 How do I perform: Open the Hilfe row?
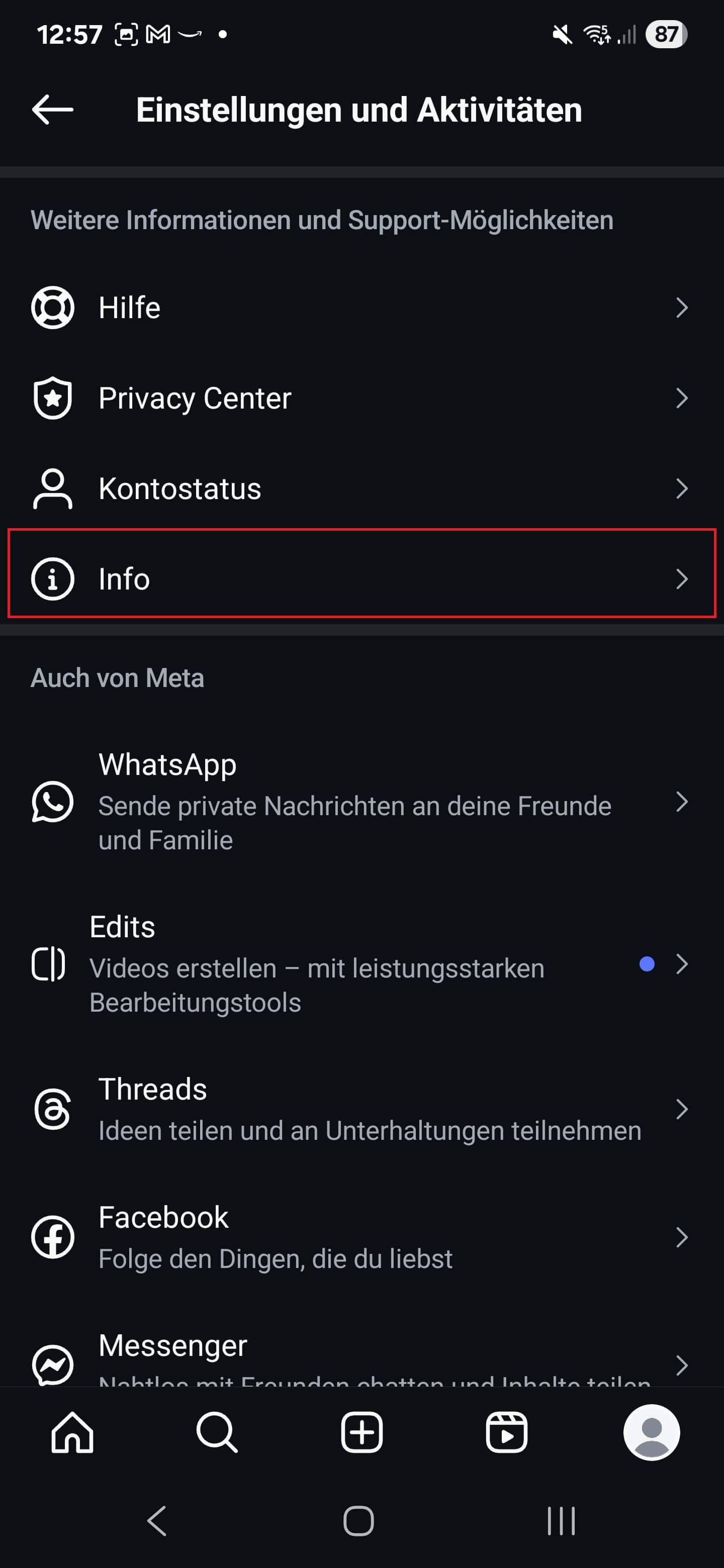(x=361, y=308)
